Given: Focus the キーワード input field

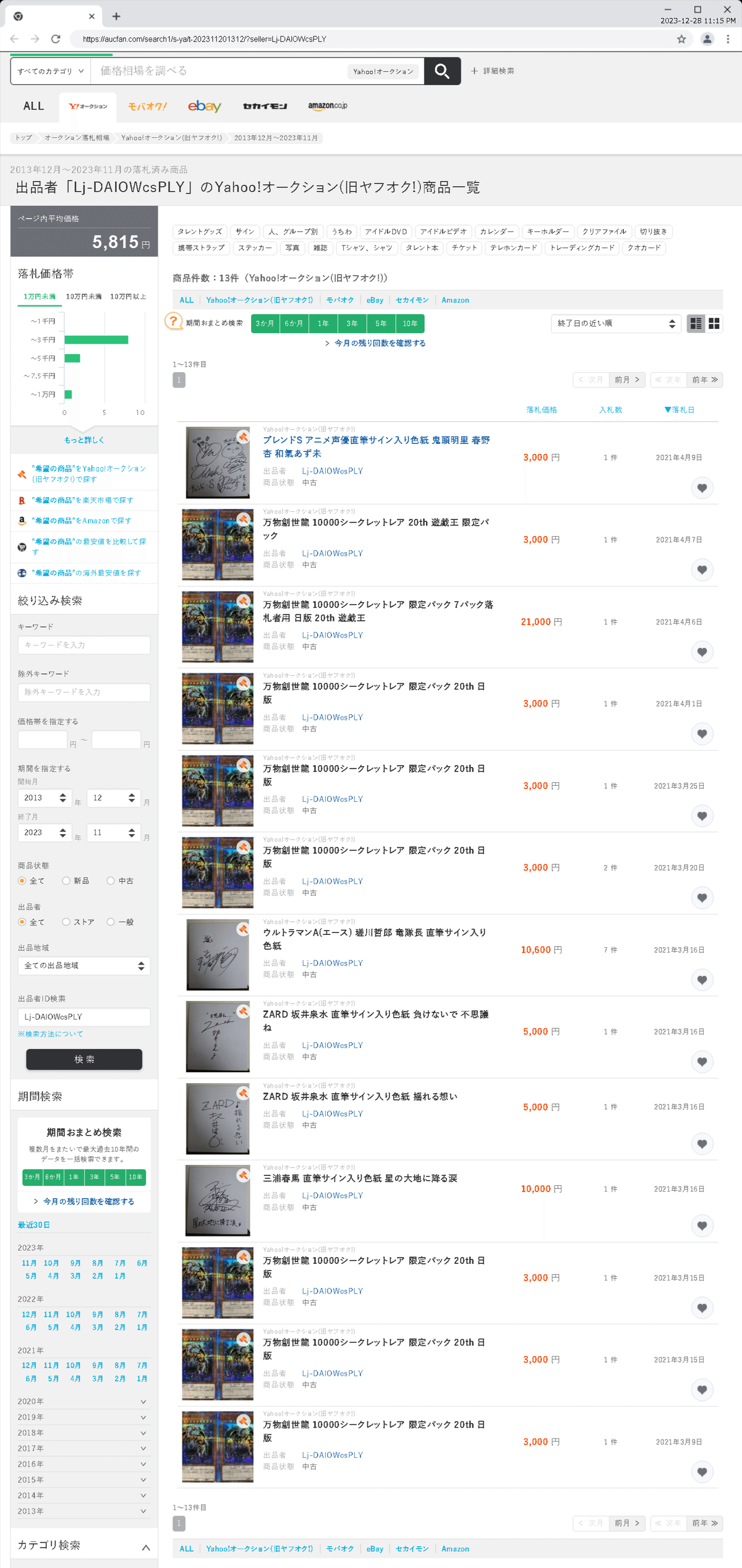Looking at the screenshot, I should 84,645.
